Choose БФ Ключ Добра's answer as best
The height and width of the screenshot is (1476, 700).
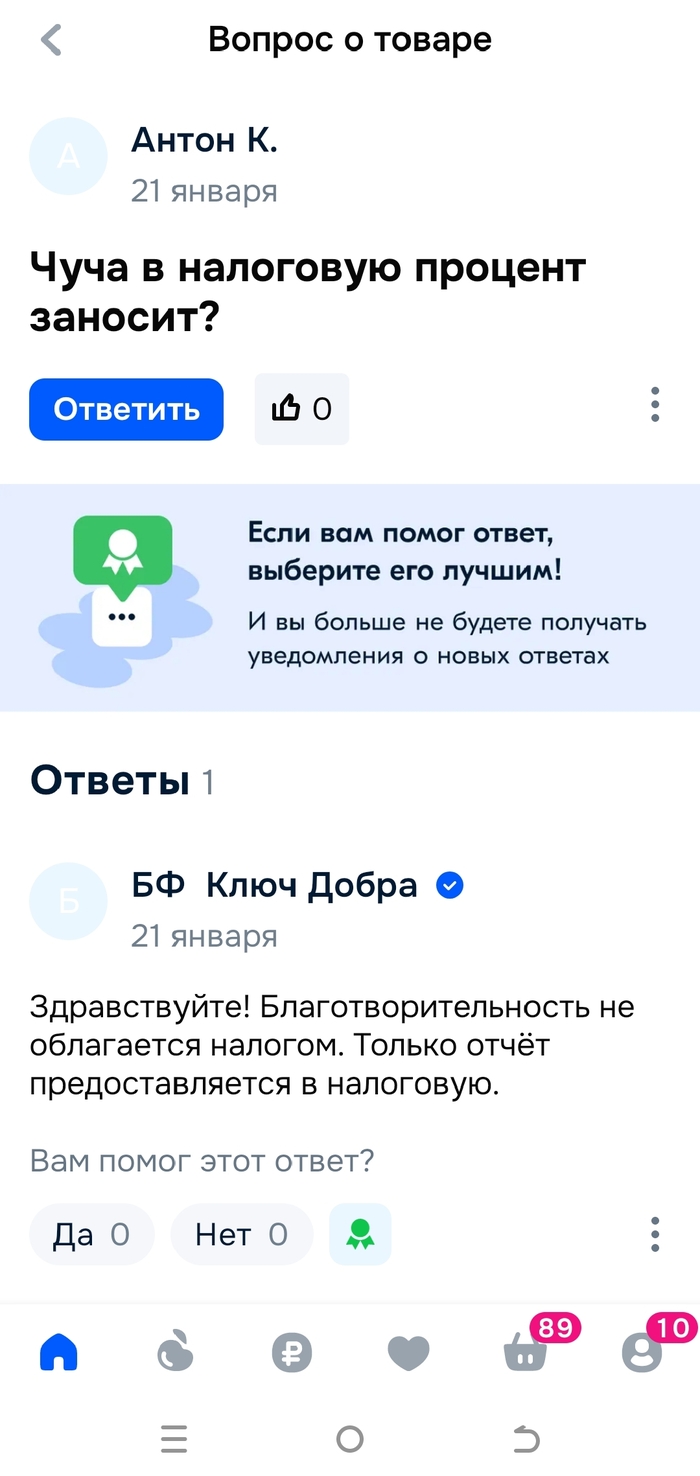click(360, 1235)
